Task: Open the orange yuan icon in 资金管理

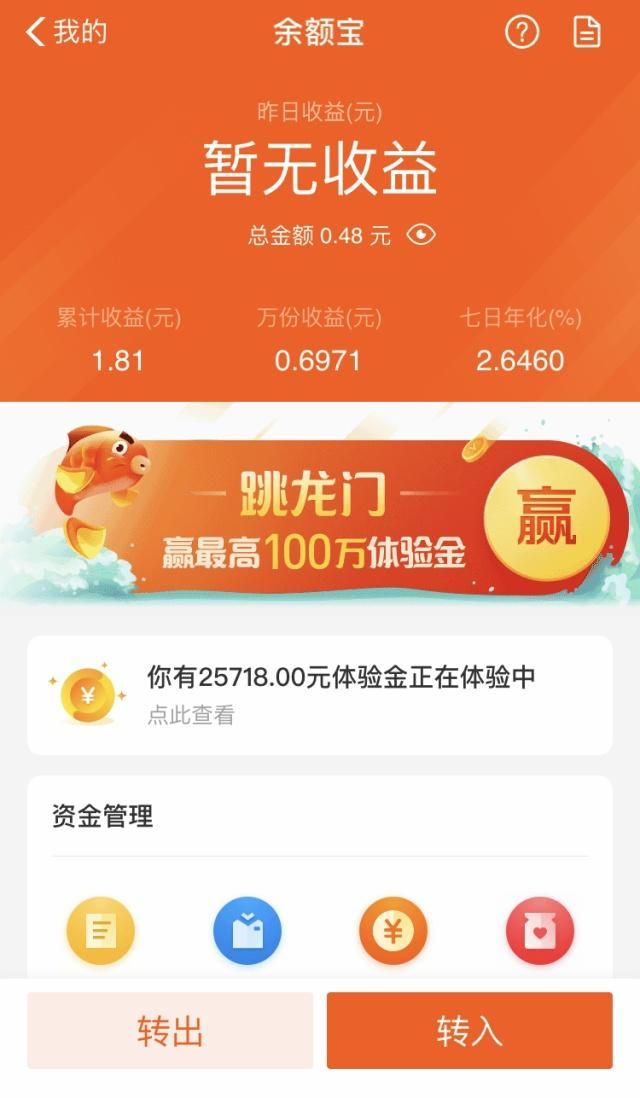Action: 393,931
